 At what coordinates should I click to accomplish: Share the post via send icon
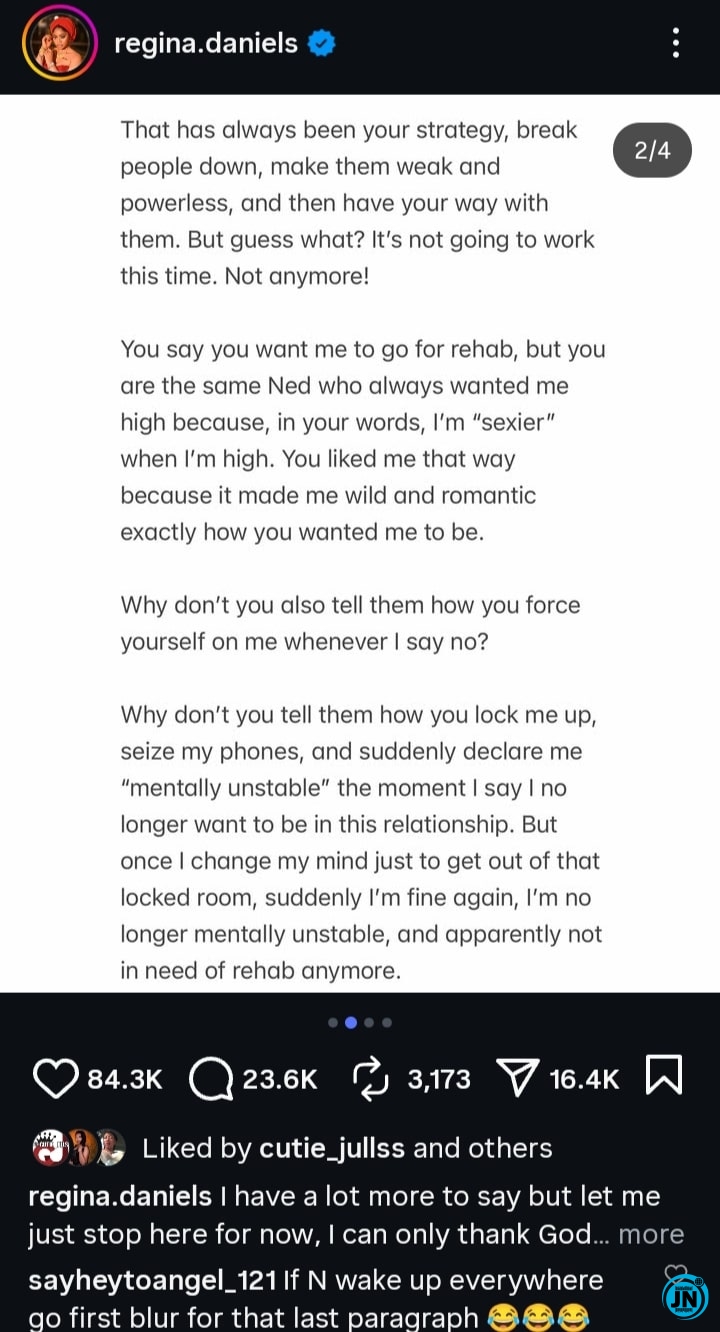point(518,1079)
